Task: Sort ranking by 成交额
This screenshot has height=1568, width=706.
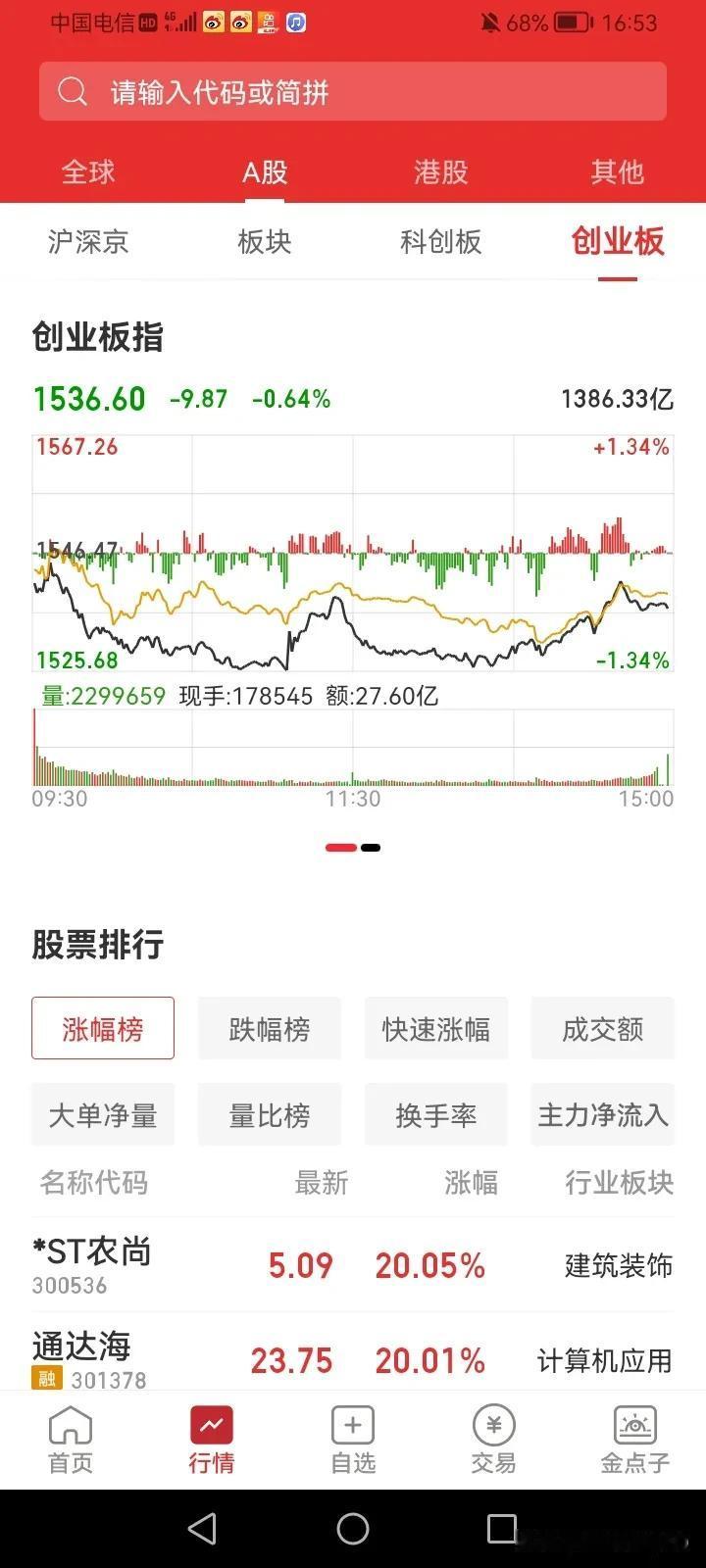Action: [603, 1028]
